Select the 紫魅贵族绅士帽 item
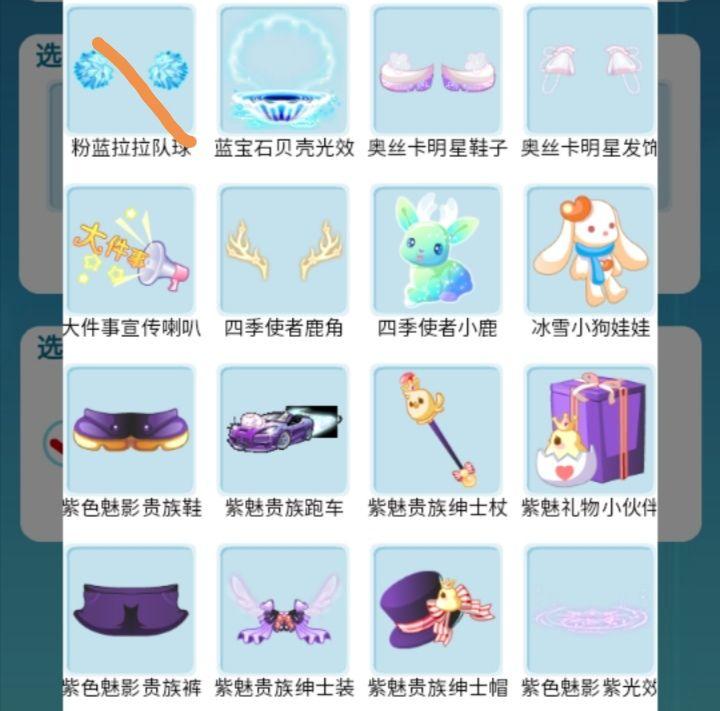The image size is (720, 711). click(x=437, y=610)
